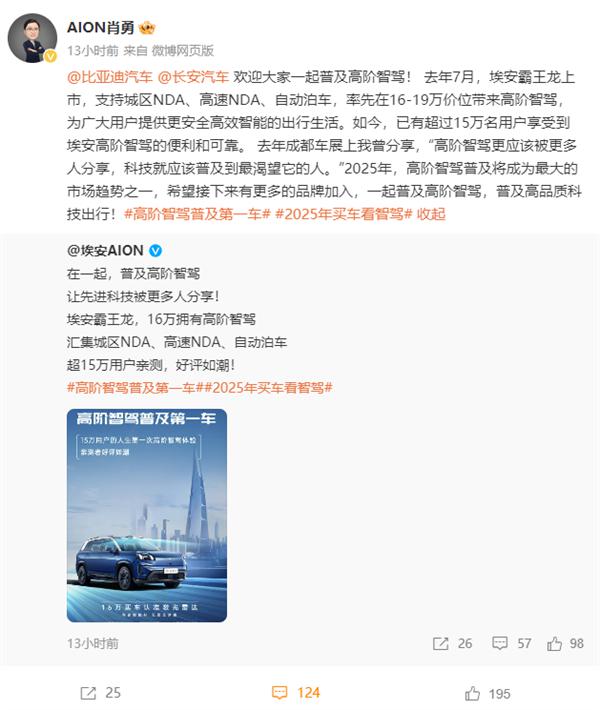Open hashtag #高阶智驾普及第一车# in main post
This screenshot has height=710, width=600.
pyautogui.click(x=197, y=213)
